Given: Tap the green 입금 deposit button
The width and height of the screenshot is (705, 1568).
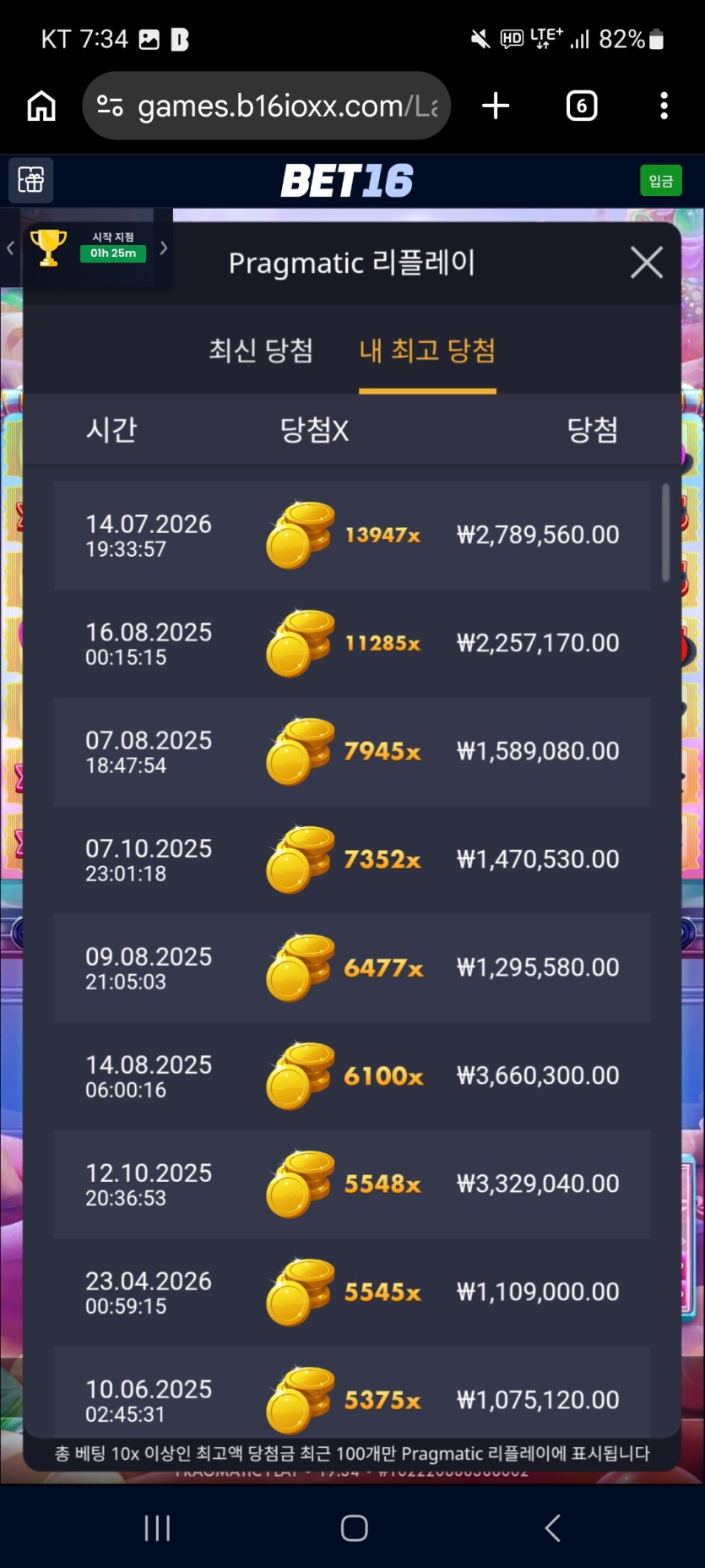Looking at the screenshot, I should pyautogui.click(x=660, y=181).
